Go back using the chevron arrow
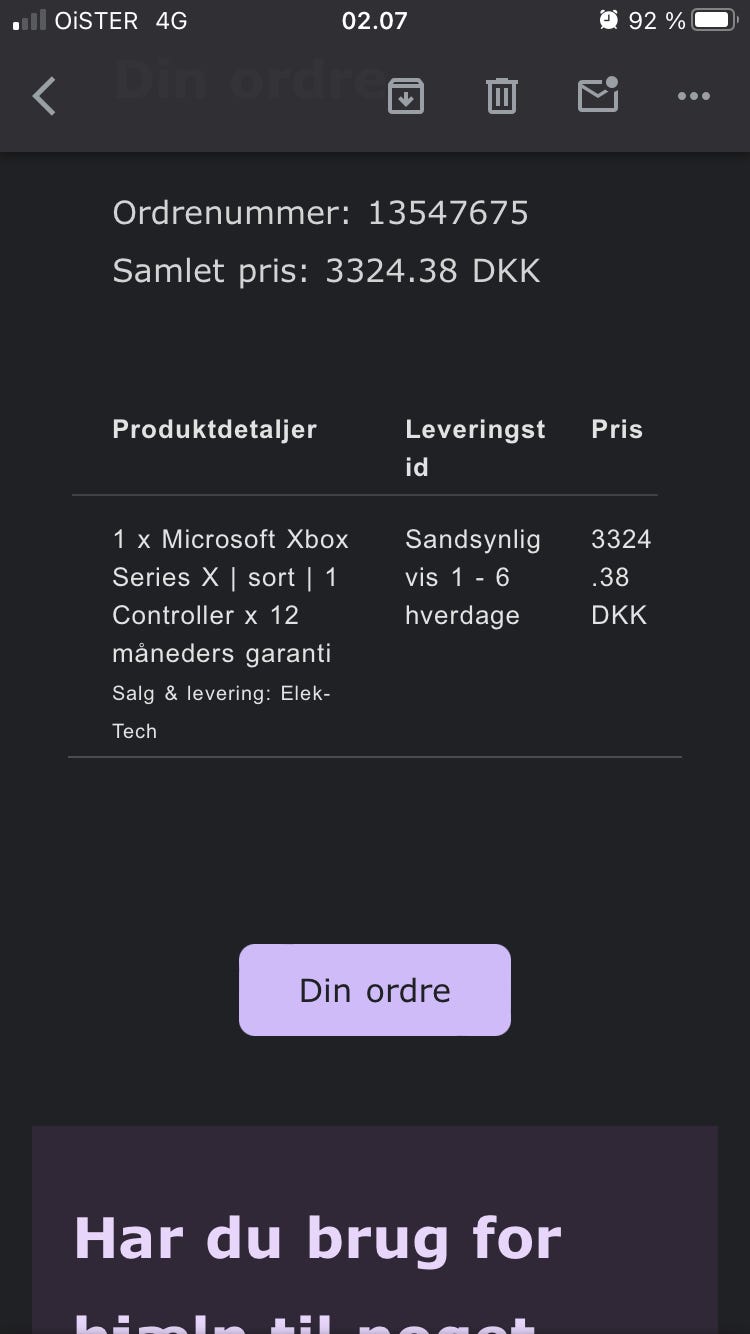This screenshot has height=1334, width=750. (44, 96)
